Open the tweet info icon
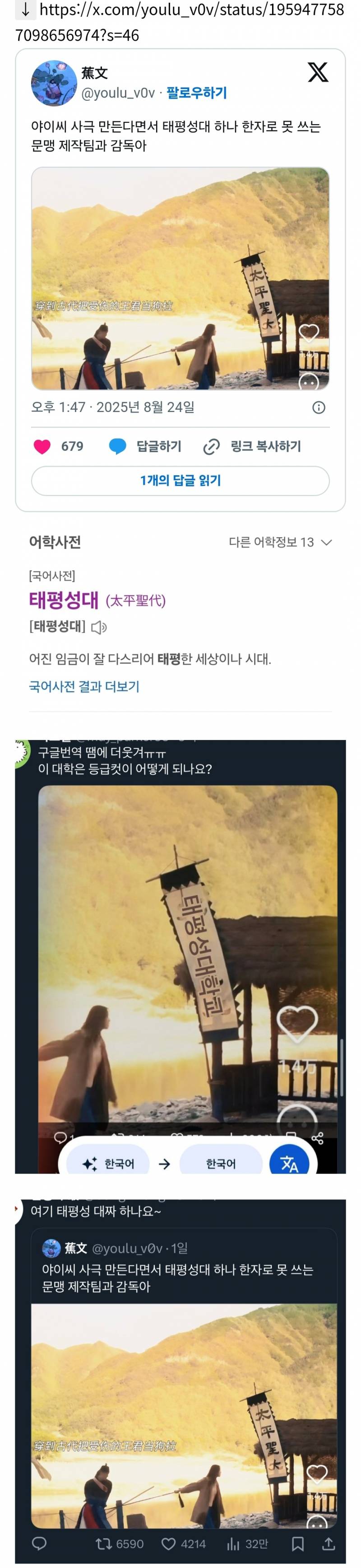The image size is (361, 1568). click(x=319, y=407)
